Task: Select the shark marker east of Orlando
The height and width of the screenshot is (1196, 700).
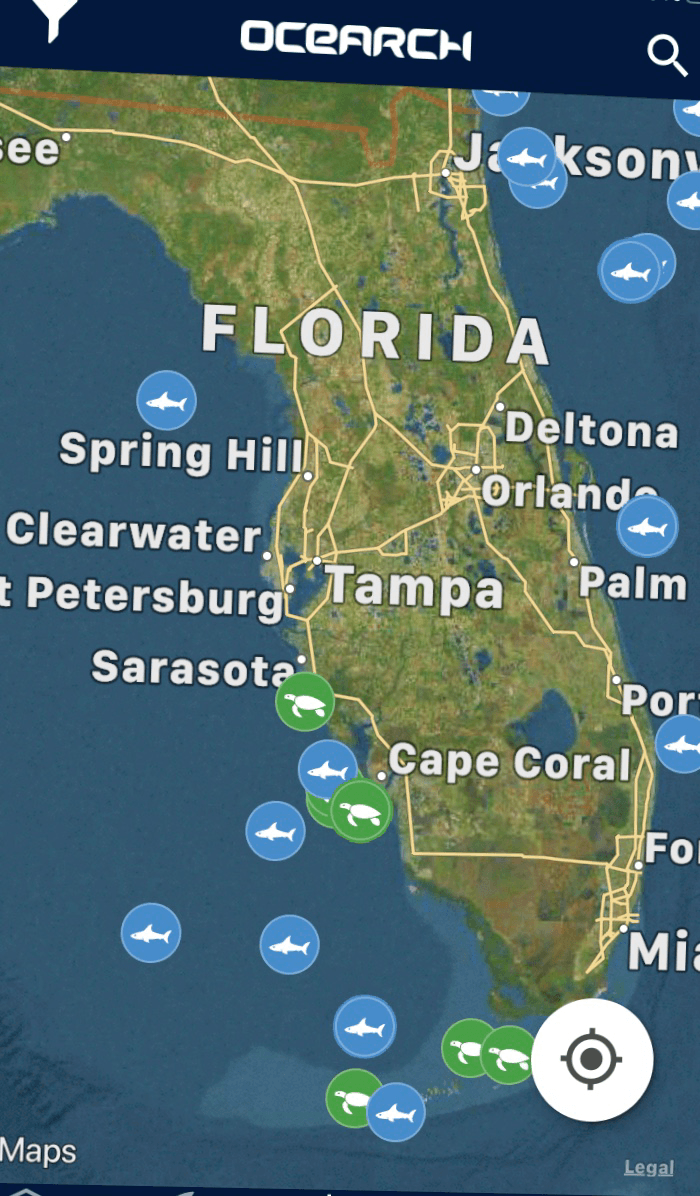Action: [x=646, y=527]
